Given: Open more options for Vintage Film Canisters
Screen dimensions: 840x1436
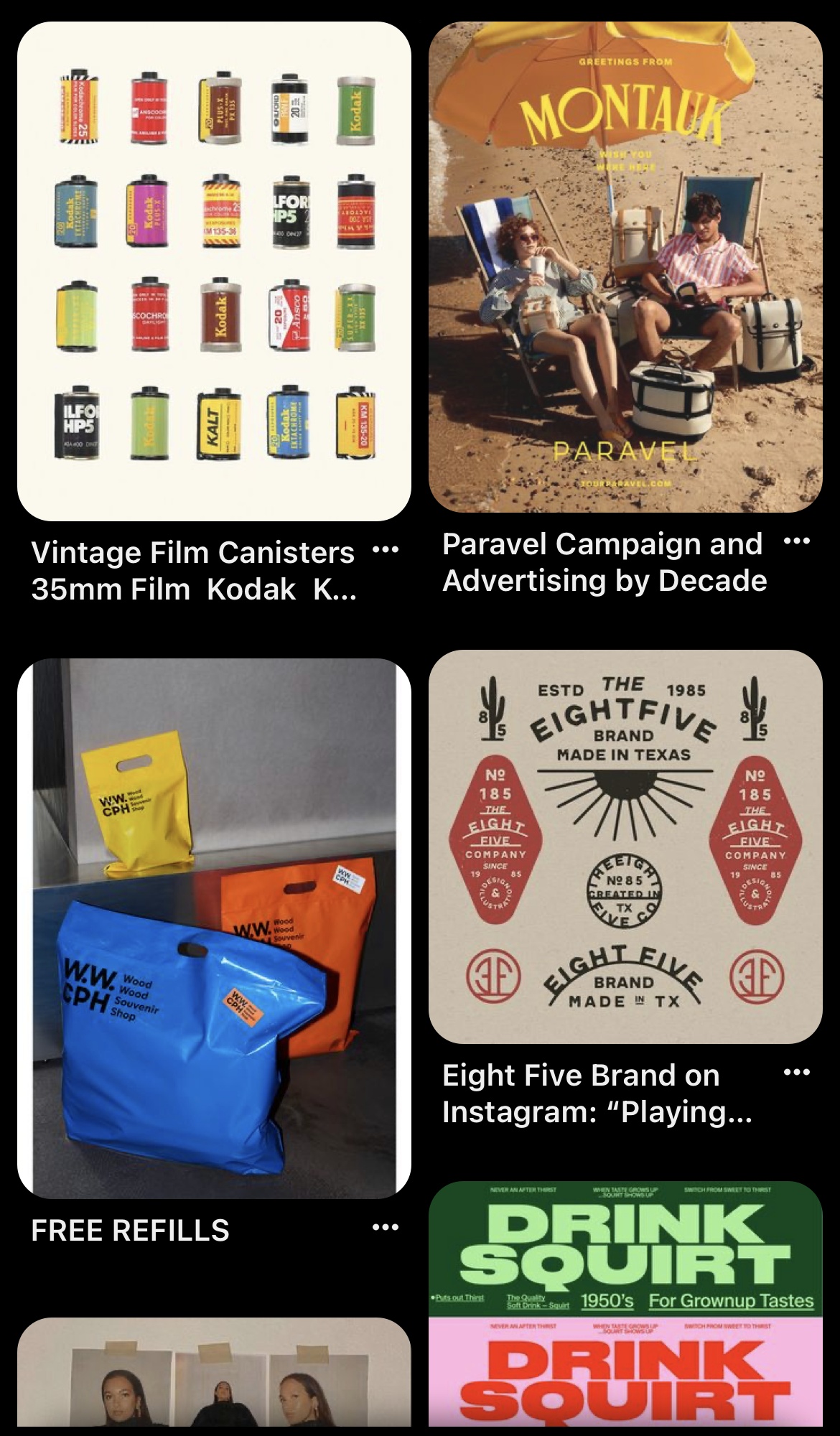Looking at the screenshot, I should 386,550.
